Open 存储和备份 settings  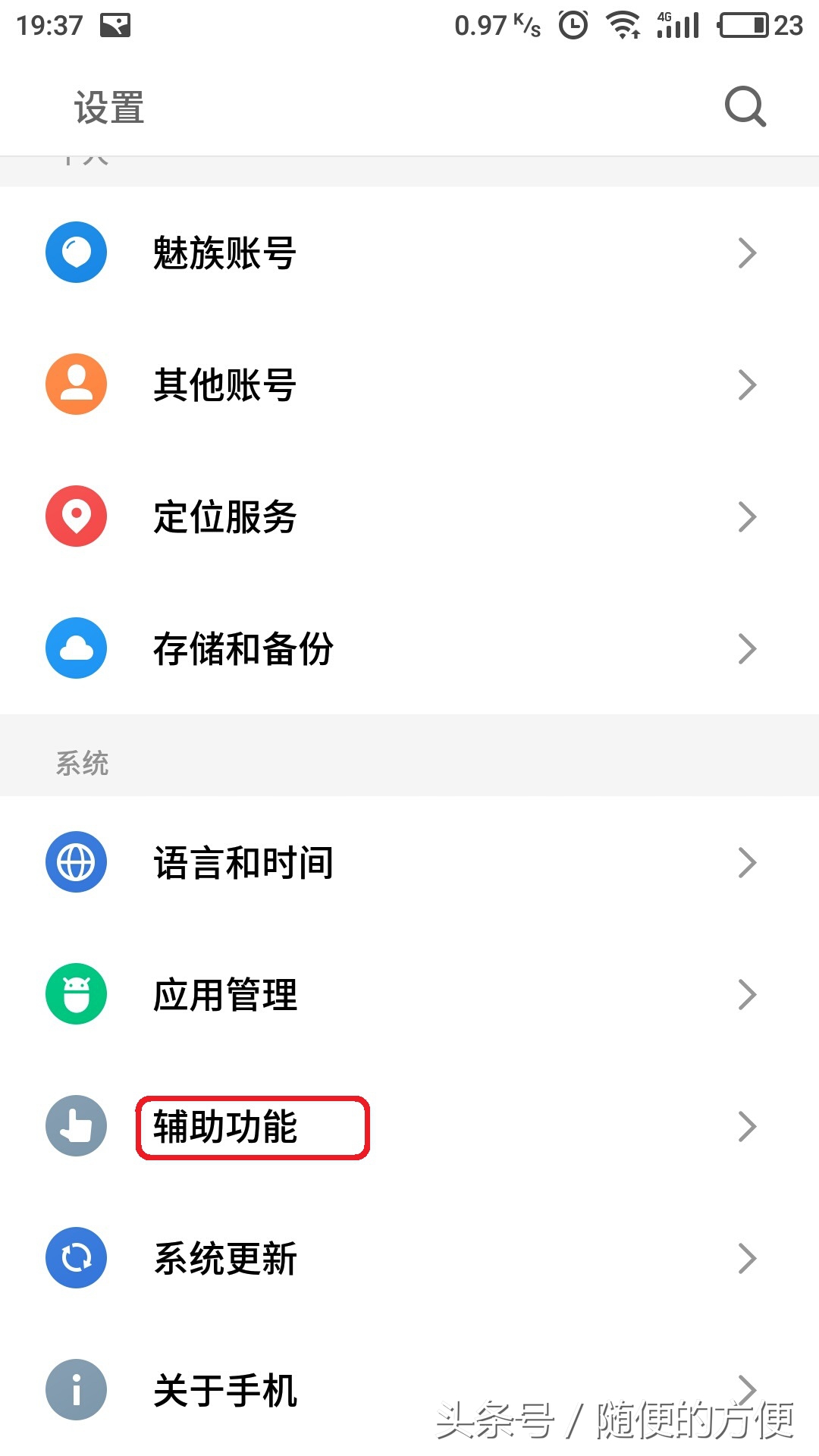click(x=243, y=648)
